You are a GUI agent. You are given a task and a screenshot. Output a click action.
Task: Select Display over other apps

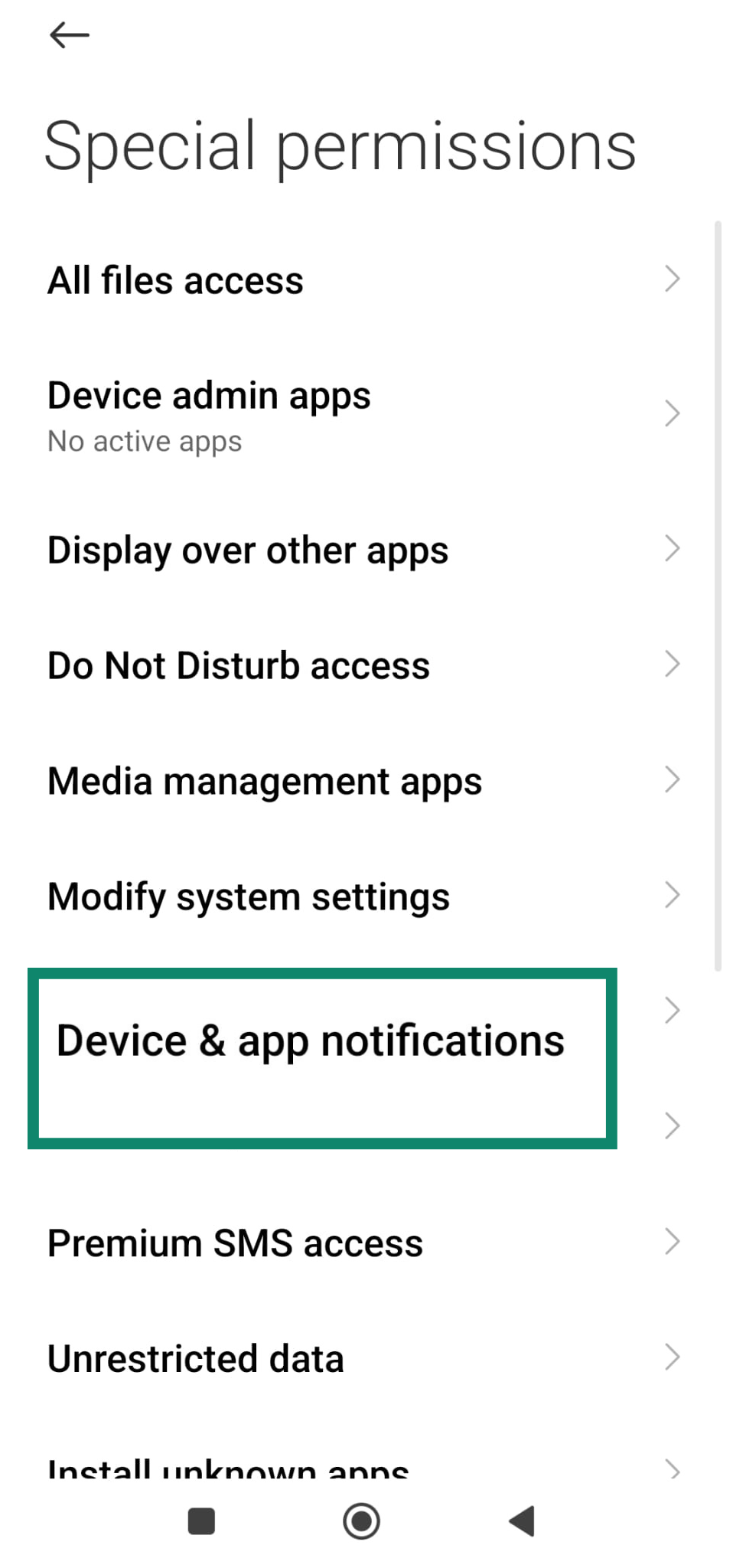pyautogui.click(x=247, y=549)
